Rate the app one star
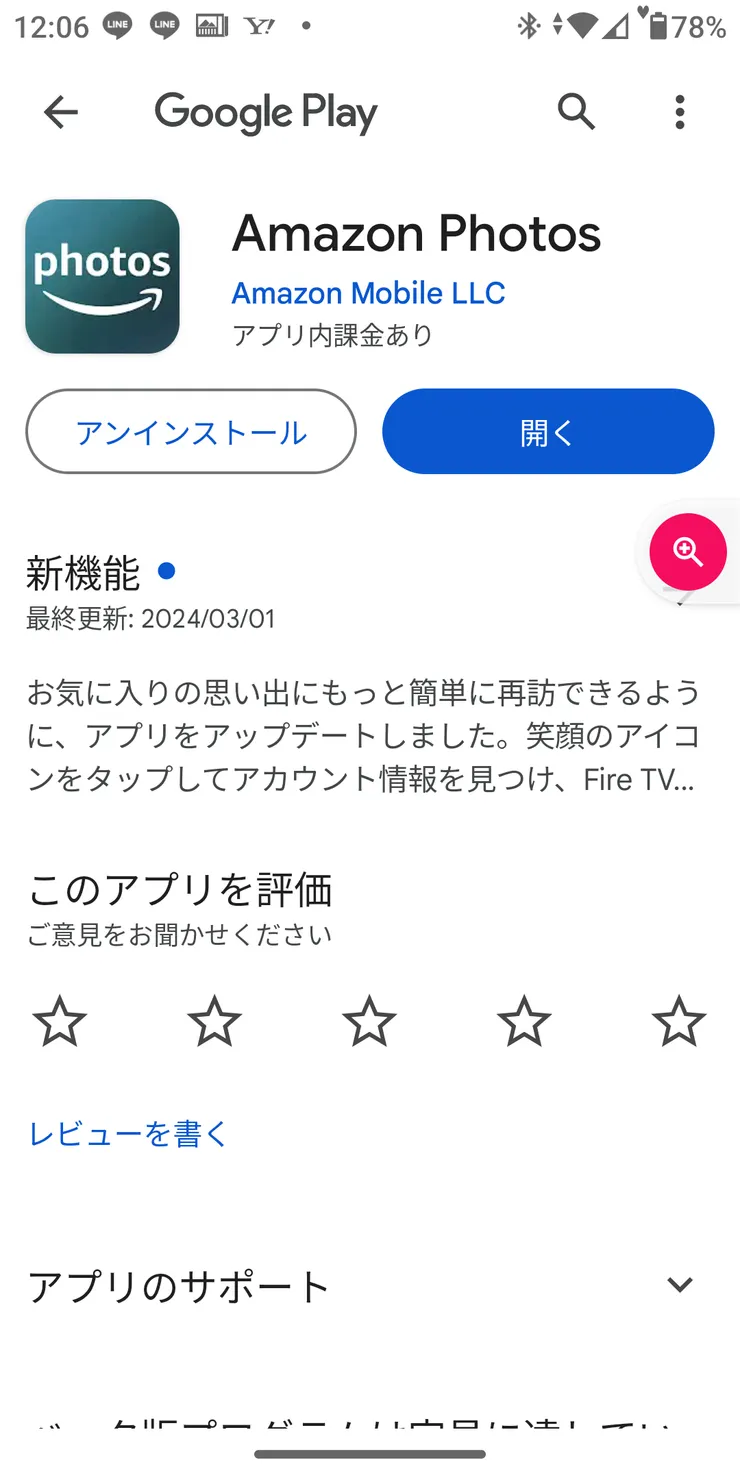 [x=60, y=1021]
